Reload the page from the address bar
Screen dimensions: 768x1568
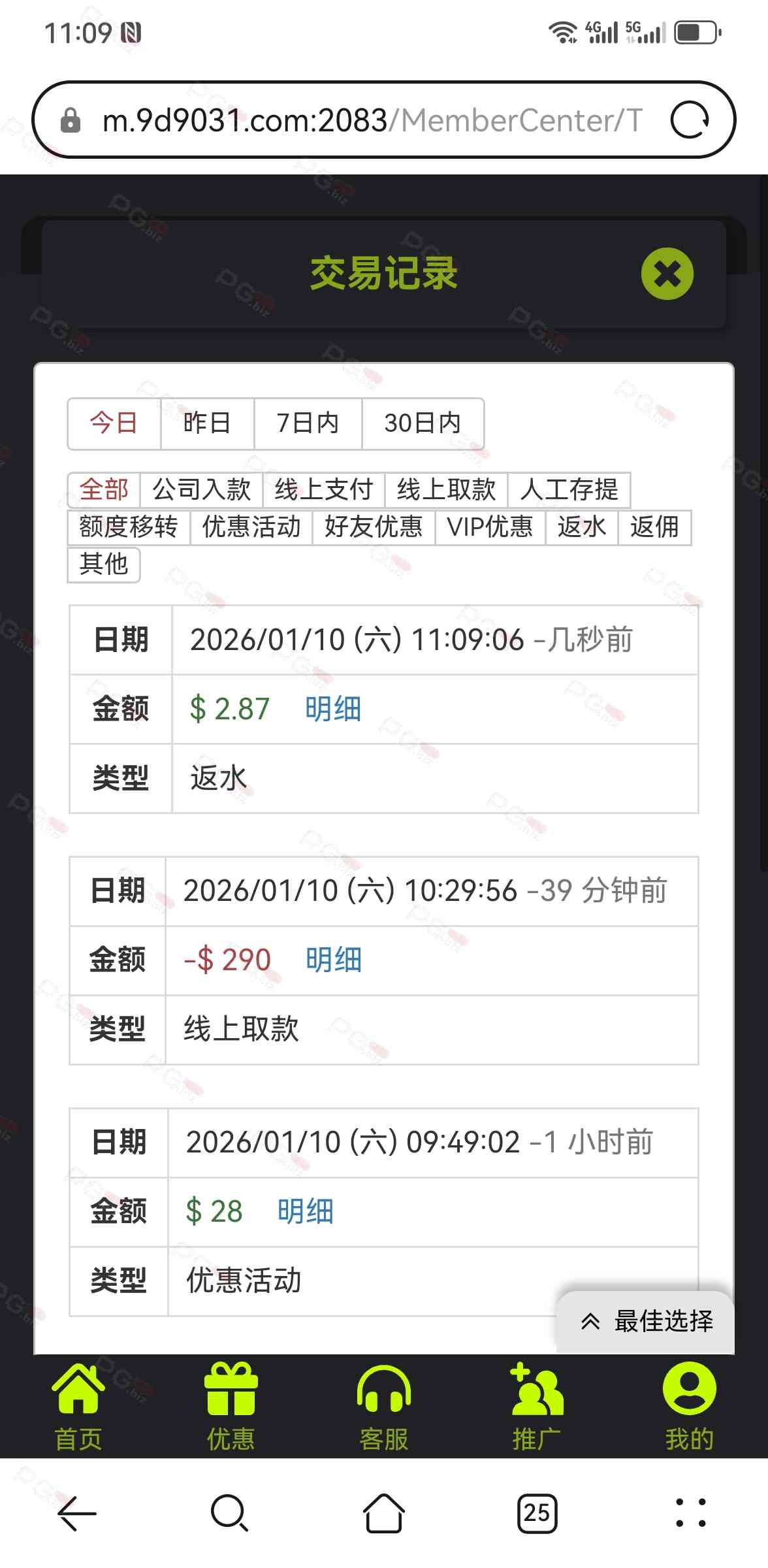coord(690,120)
